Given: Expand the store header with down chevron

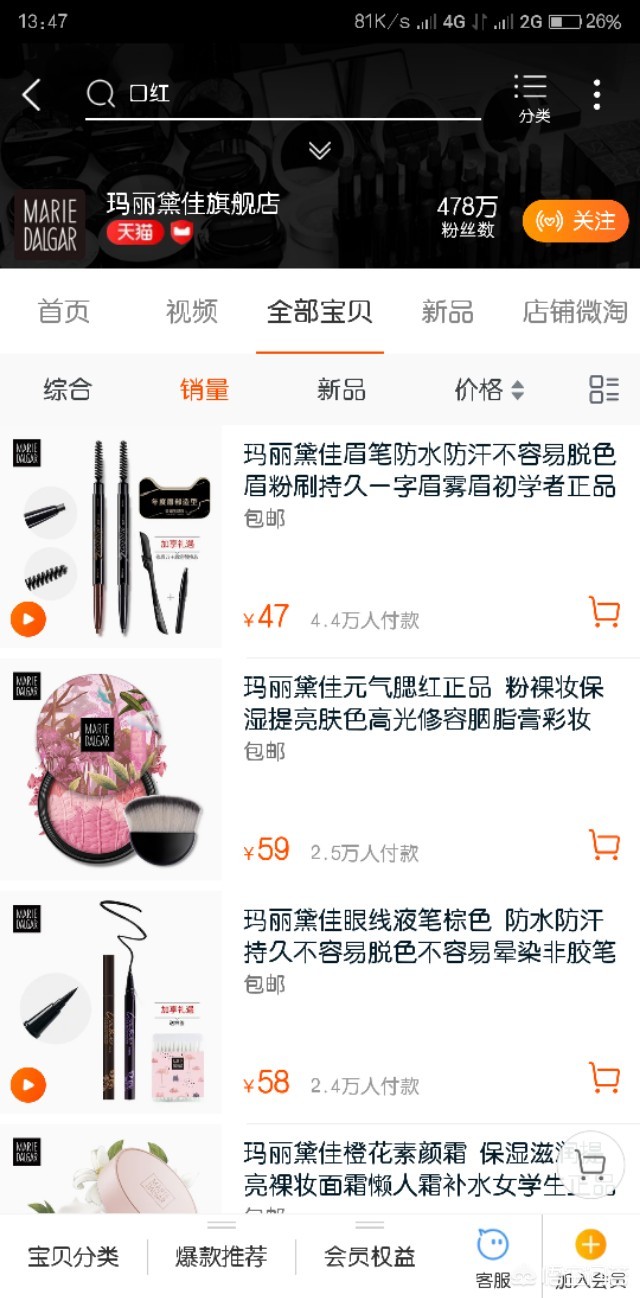Looking at the screenshot, I should point(320,150).
